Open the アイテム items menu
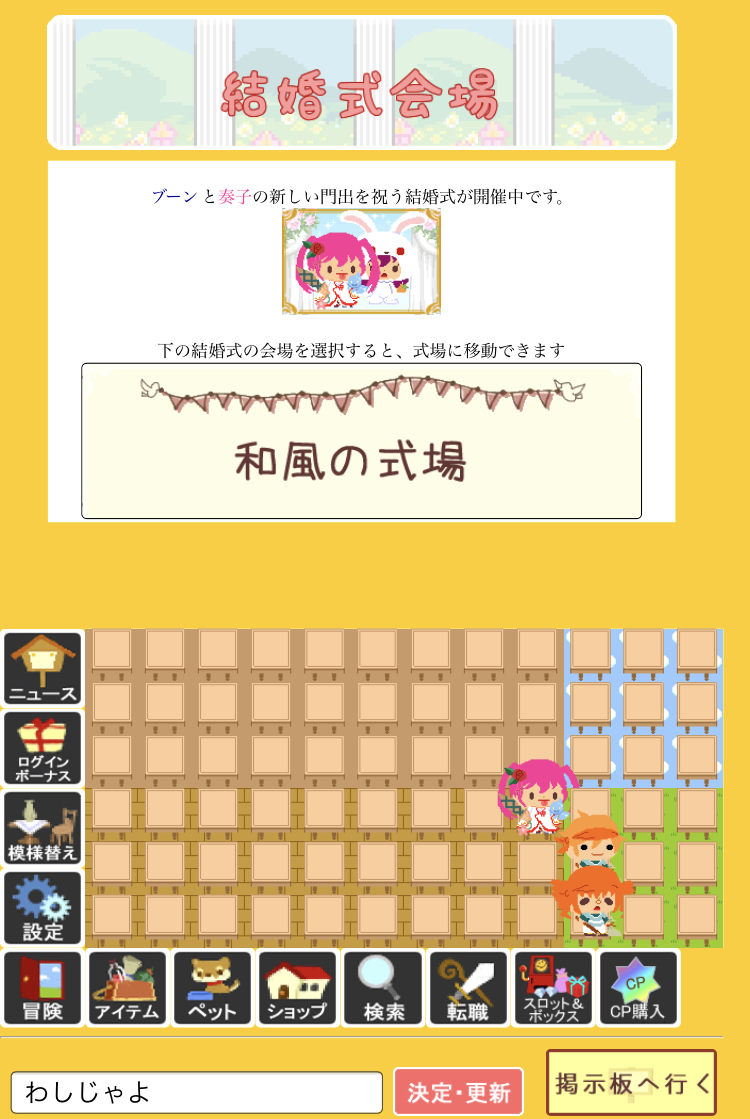Screen dimensions: 750x1119 tap(128, 988)
